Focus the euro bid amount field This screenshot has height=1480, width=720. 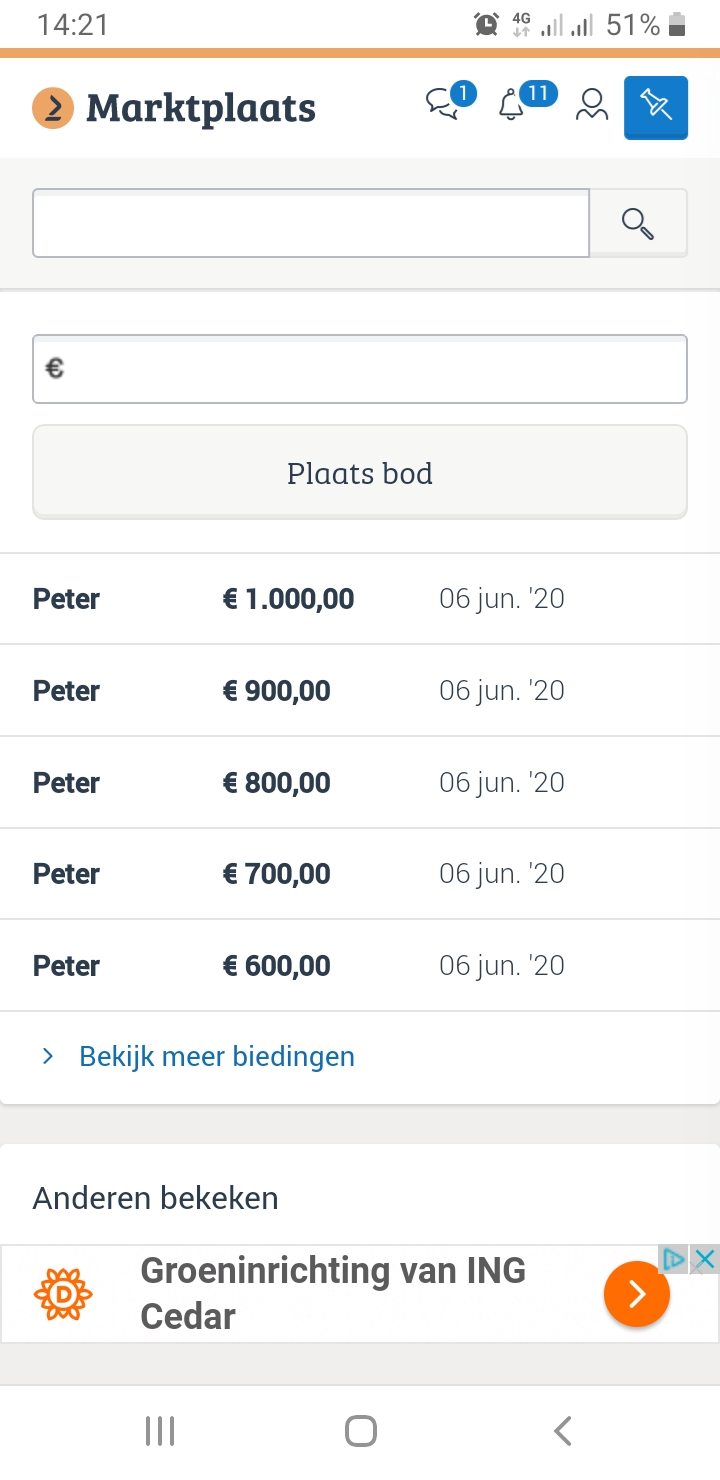[360, 369]
